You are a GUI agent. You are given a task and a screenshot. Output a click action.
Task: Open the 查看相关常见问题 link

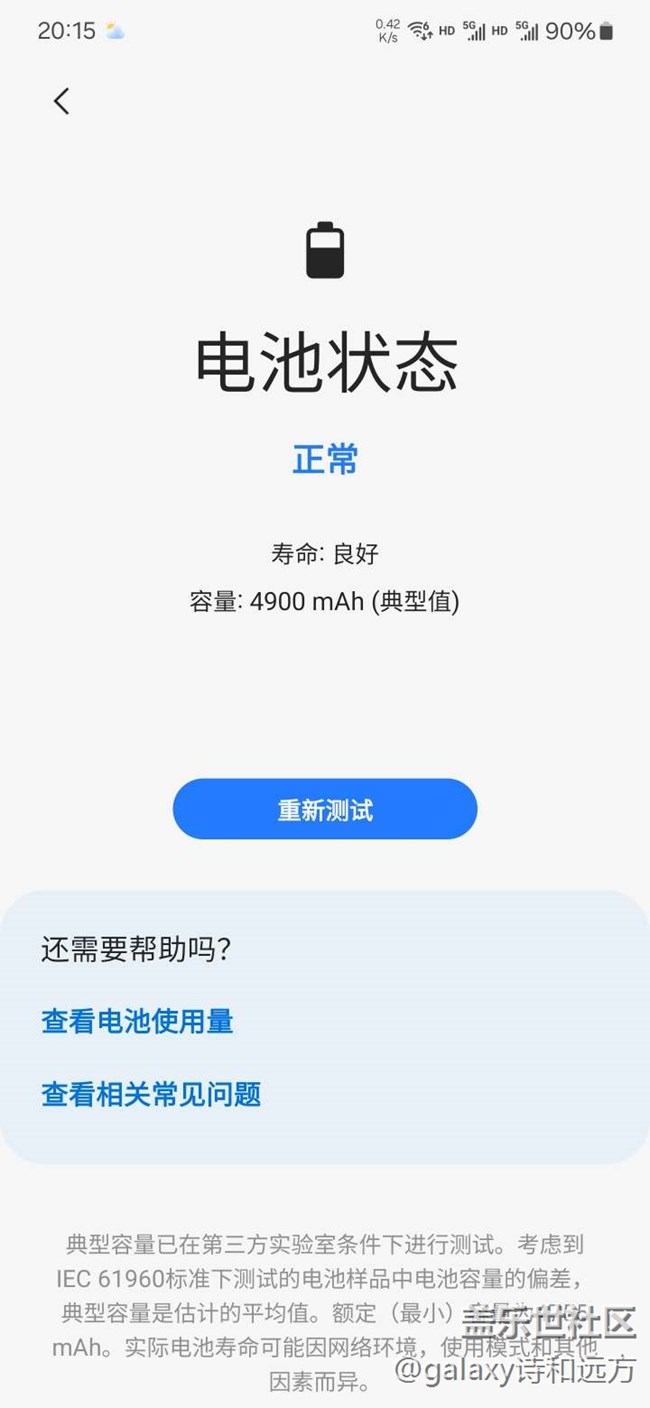[151, 1094]
